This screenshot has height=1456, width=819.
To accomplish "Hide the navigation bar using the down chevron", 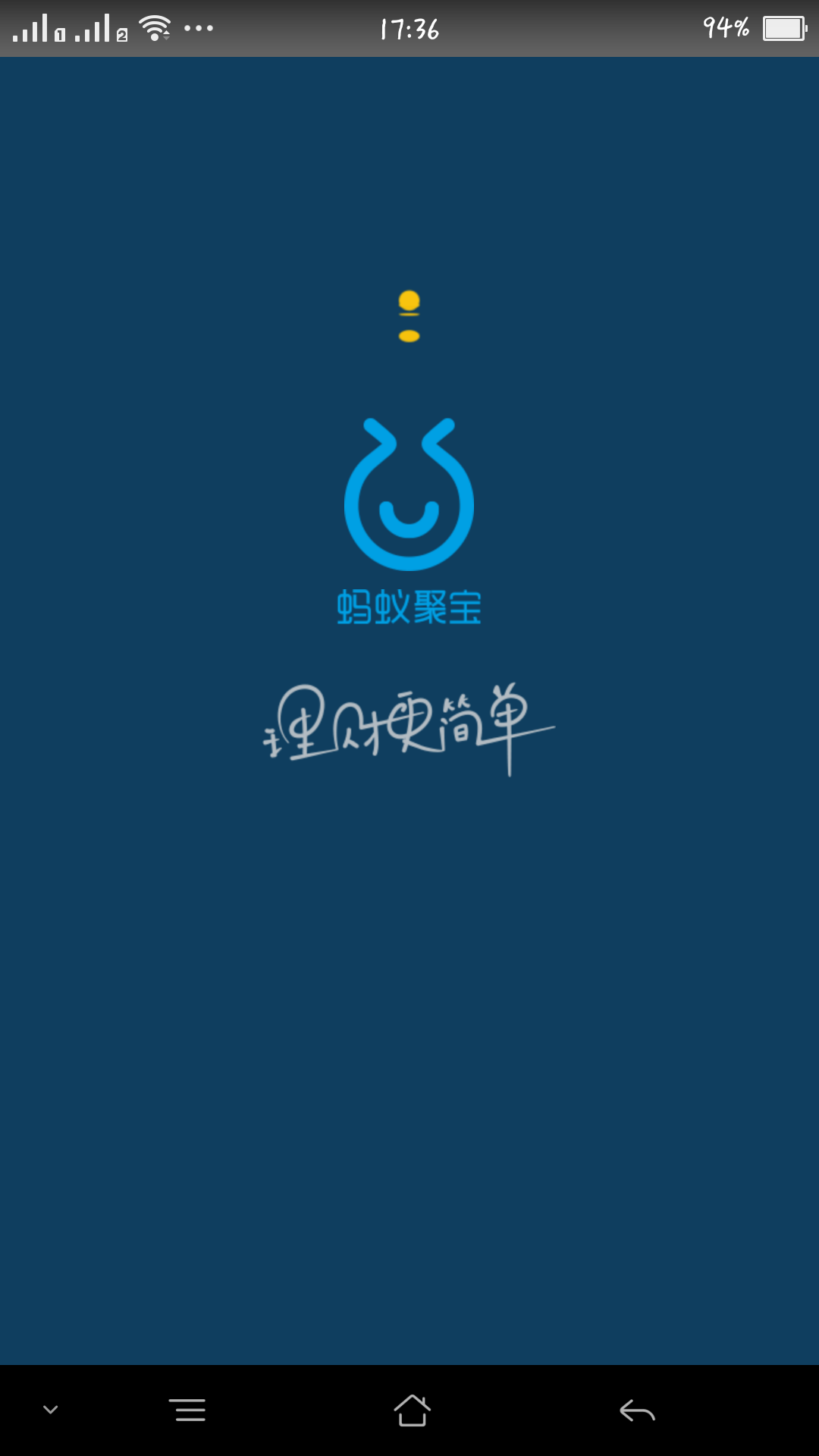I will 51,1410.
